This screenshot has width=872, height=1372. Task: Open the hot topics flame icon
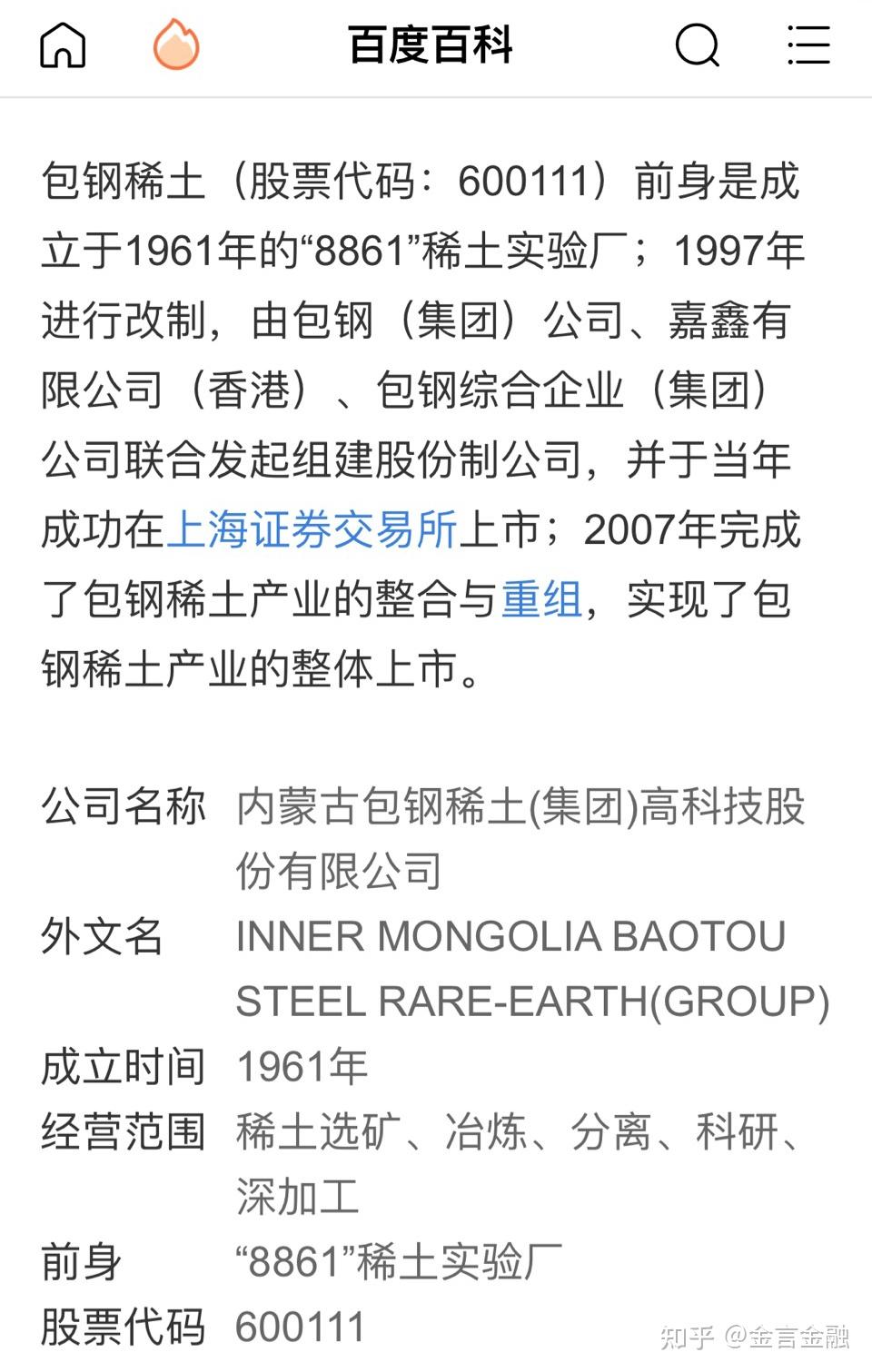point(176,44)
